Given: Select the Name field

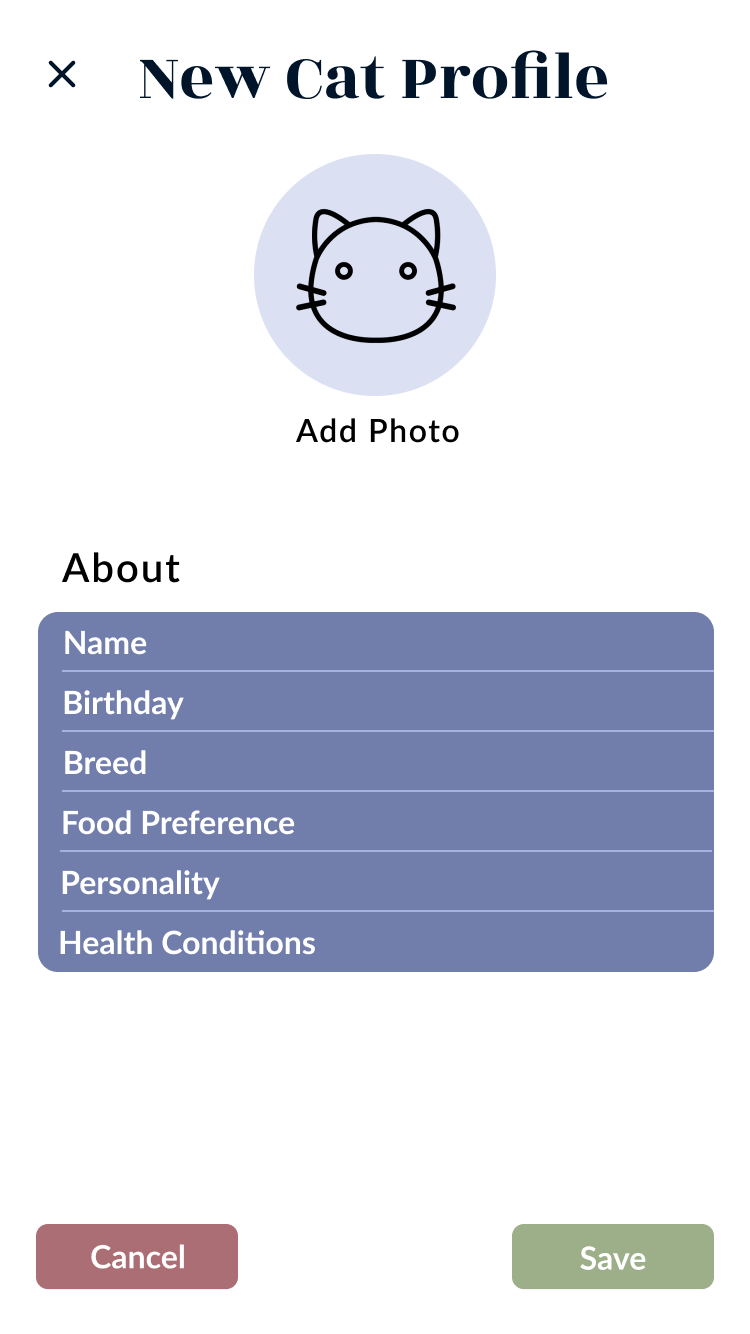Looking at the screenshot, I should (x=376, y=642).
